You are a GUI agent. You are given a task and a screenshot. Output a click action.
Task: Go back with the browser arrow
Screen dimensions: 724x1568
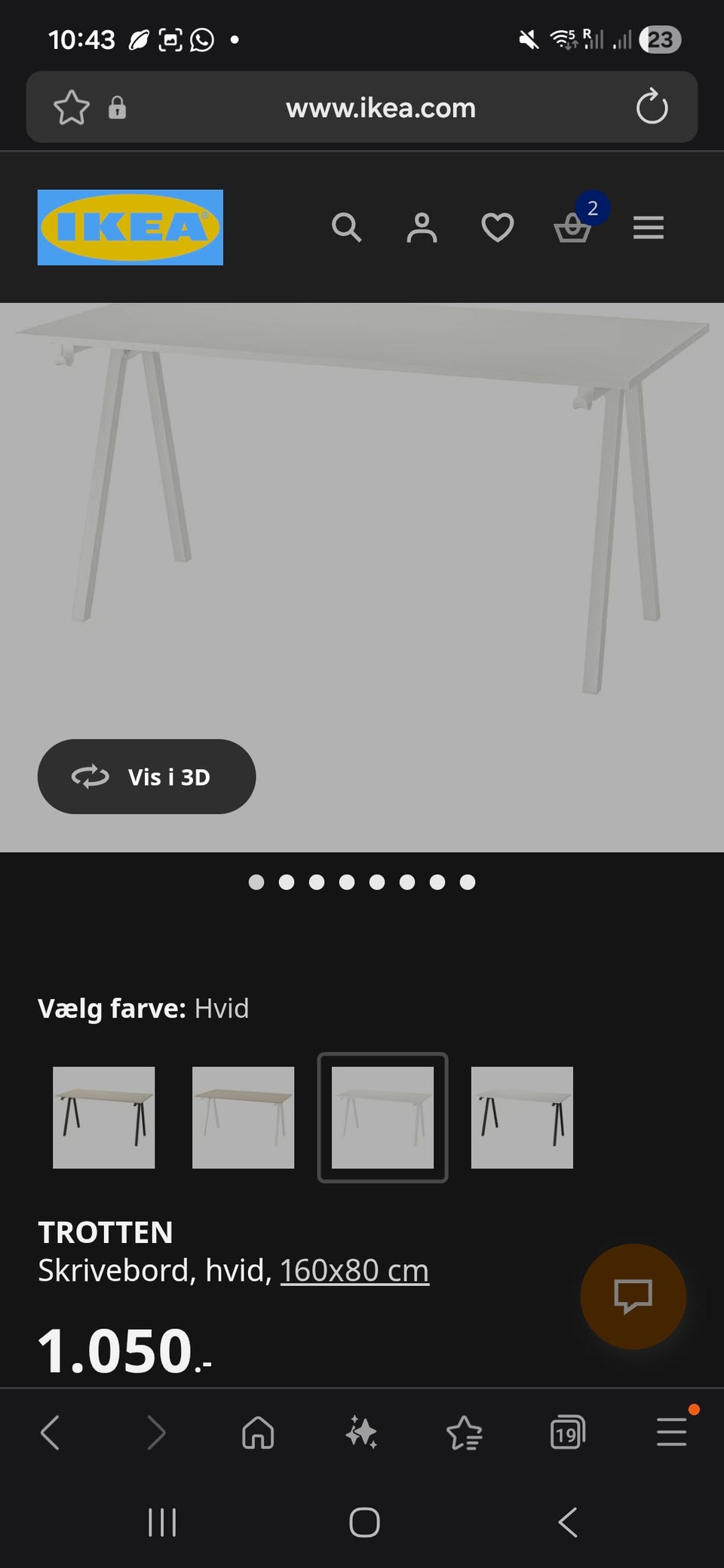point(51,1432)
